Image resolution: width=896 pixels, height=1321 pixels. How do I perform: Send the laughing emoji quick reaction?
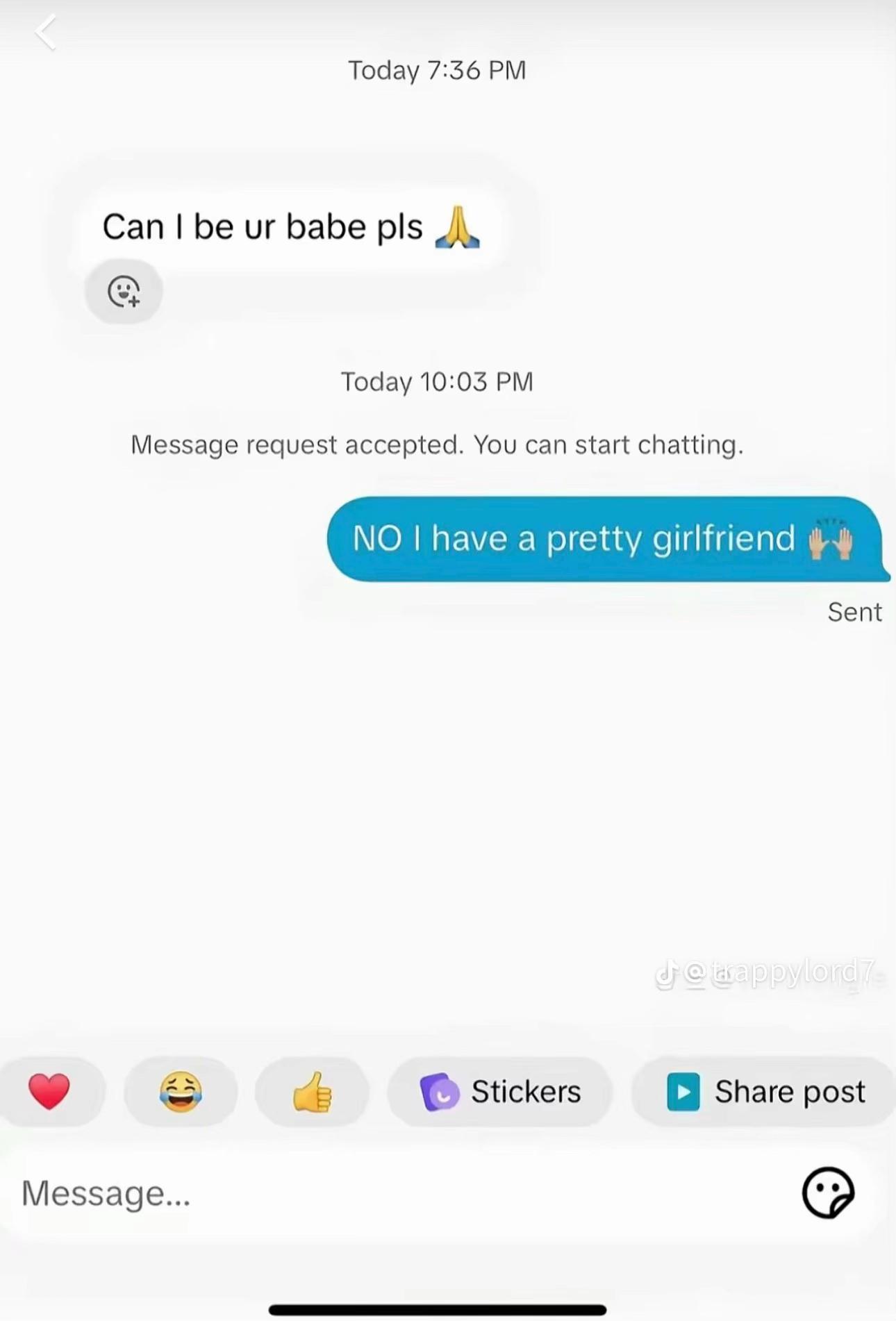181,1091
